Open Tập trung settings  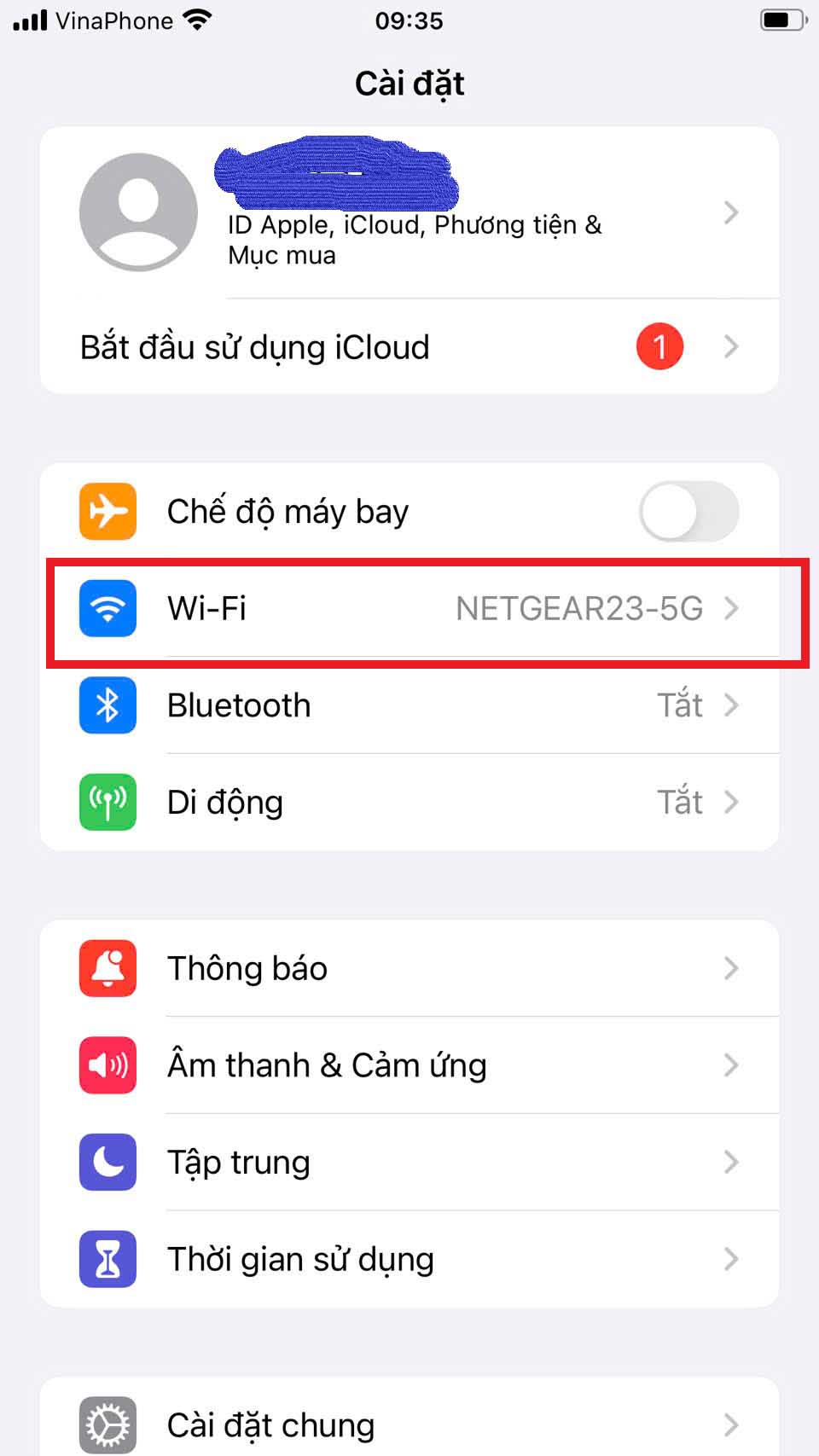tap(409, 1163)
